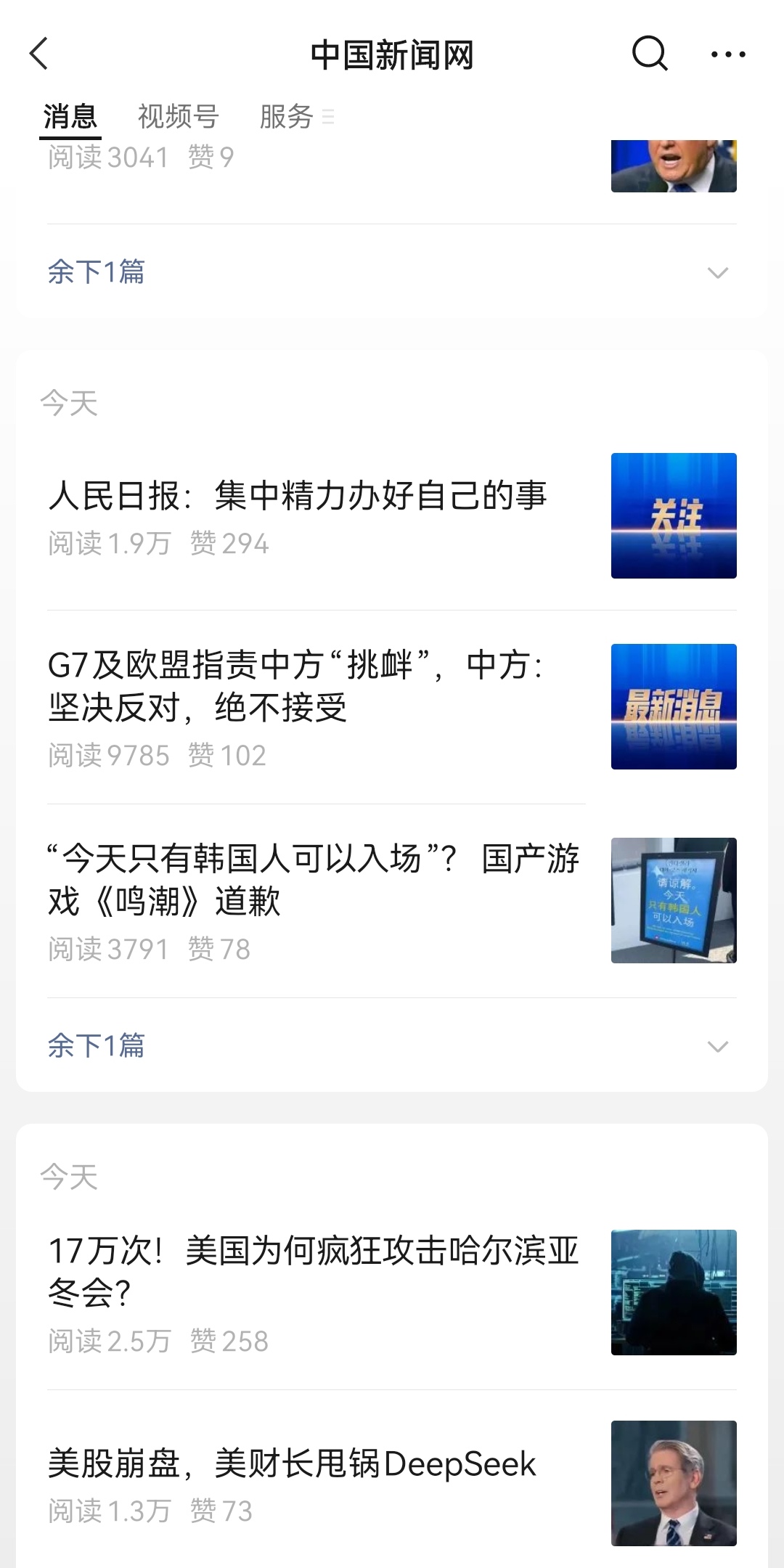Select the 消息 tab
This screenshot has width=784, height=1568.
click(x=70, y=117)
